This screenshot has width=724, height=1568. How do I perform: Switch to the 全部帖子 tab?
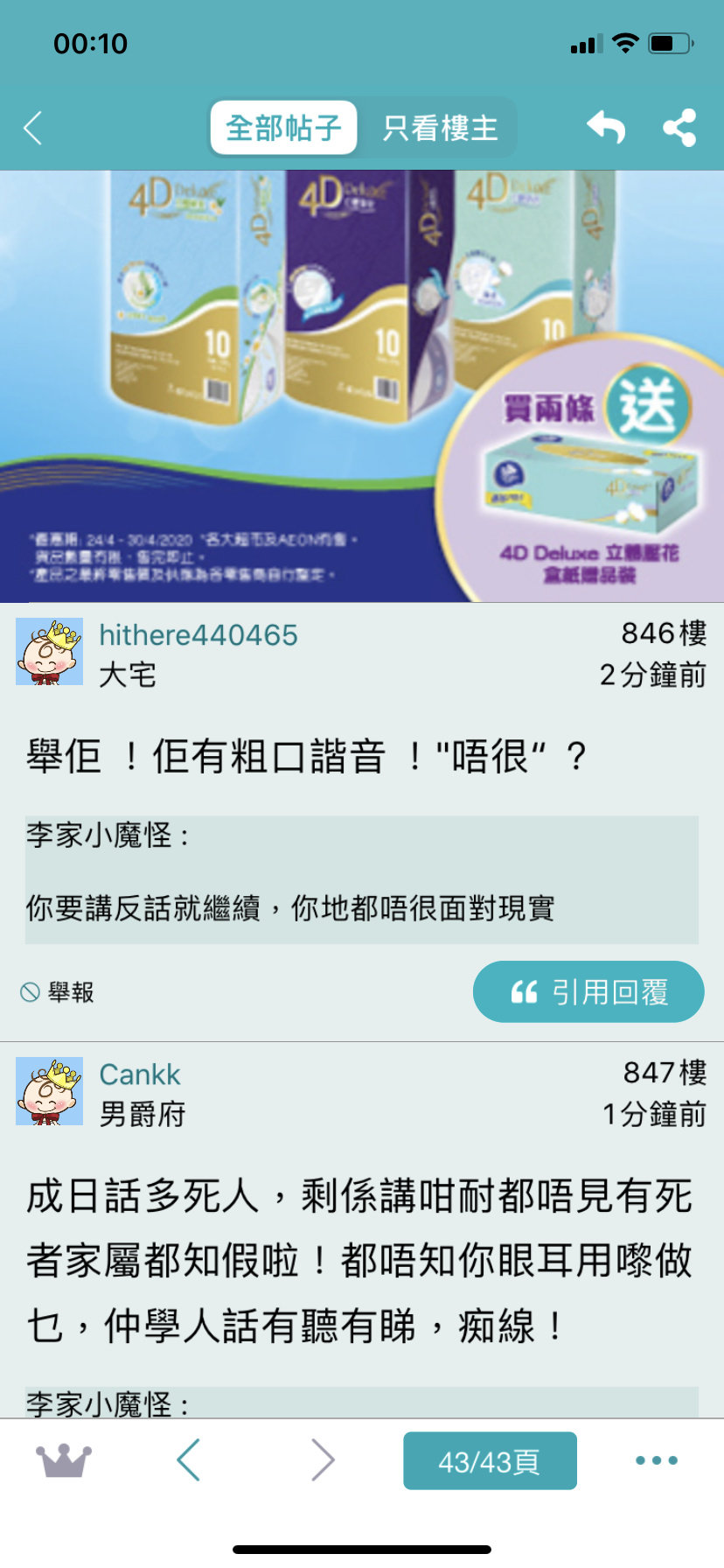(x=283, y=128)
